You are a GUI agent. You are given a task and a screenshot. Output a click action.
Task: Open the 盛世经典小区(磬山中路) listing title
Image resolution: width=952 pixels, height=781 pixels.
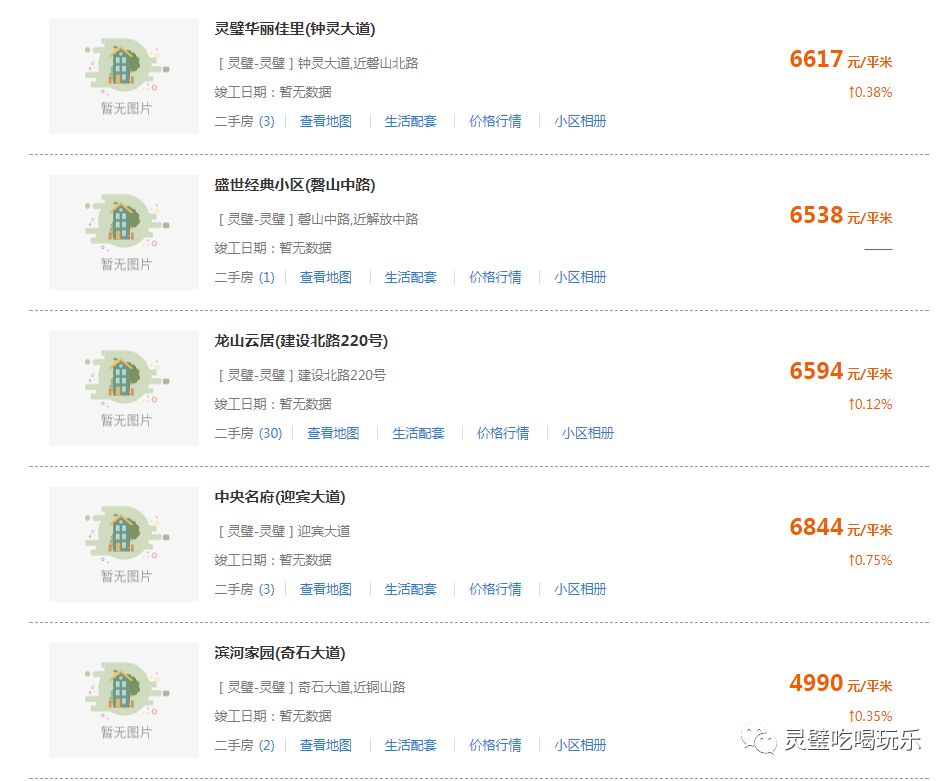point(295,185)
